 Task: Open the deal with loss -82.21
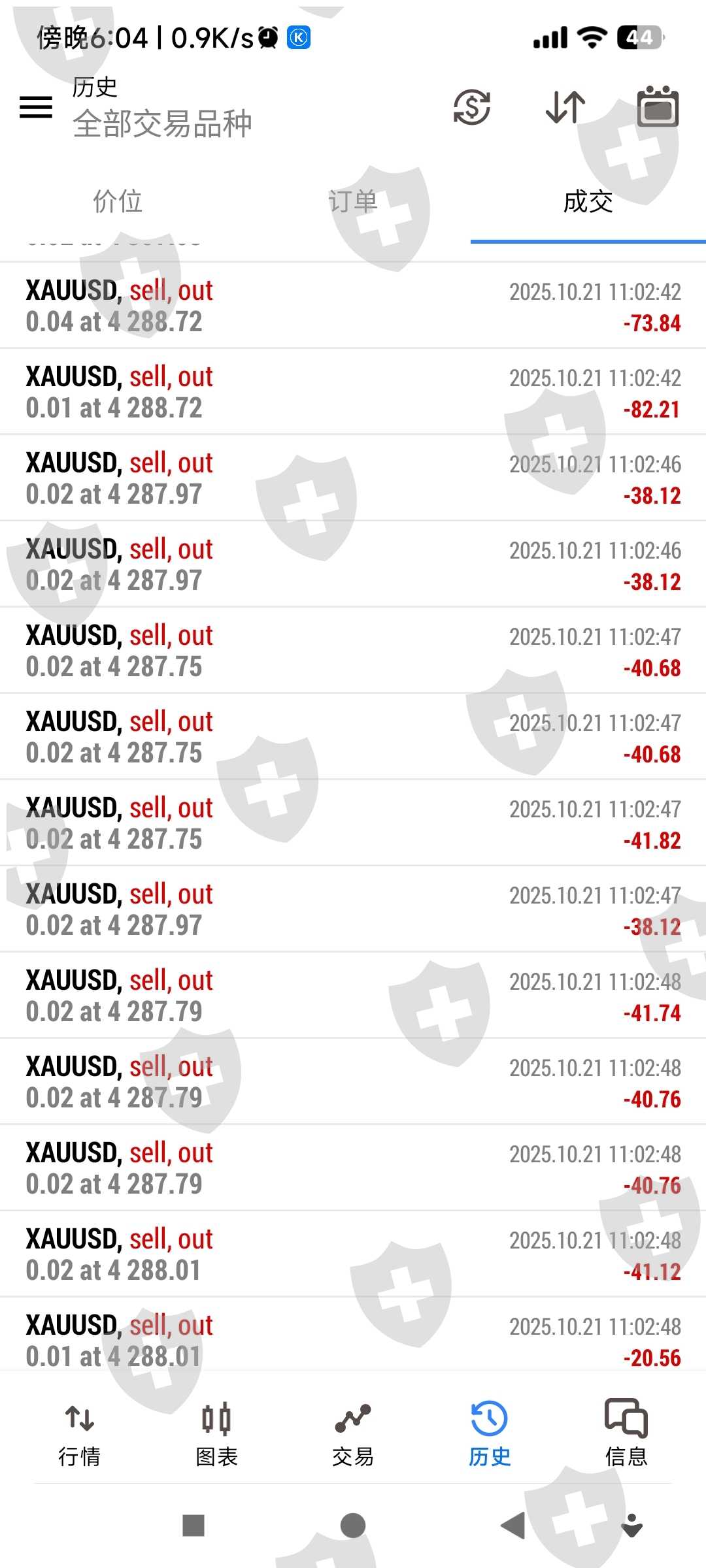coord(353,392)
